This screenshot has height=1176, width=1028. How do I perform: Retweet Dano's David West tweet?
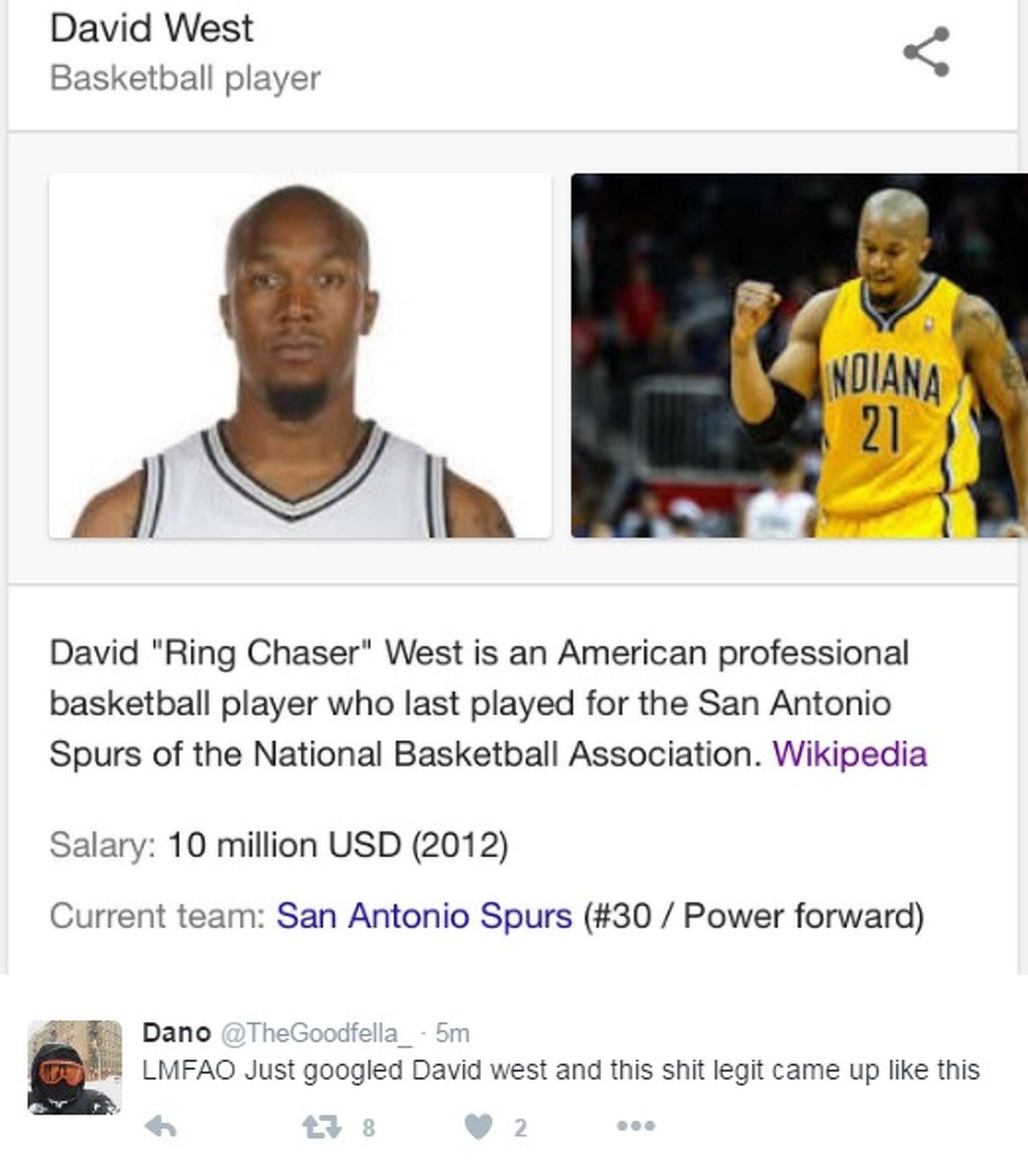(322, 1128)
